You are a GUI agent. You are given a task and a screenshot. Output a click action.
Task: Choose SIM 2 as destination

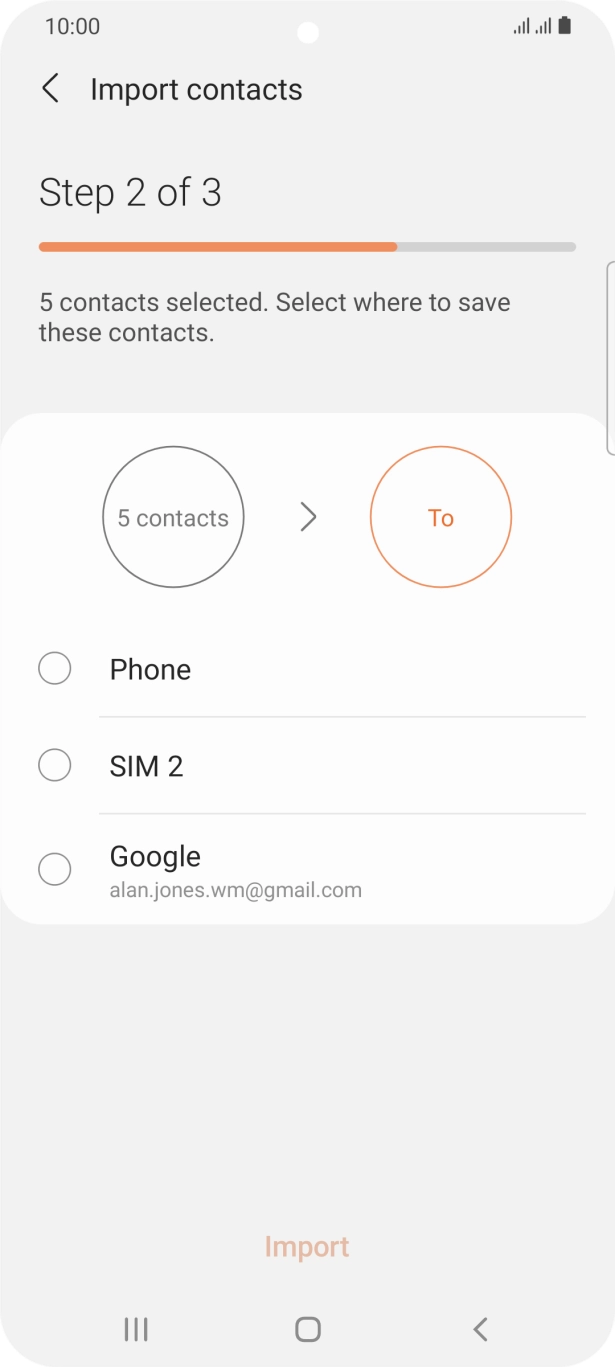pyautogui.click(x=55, y=766)
